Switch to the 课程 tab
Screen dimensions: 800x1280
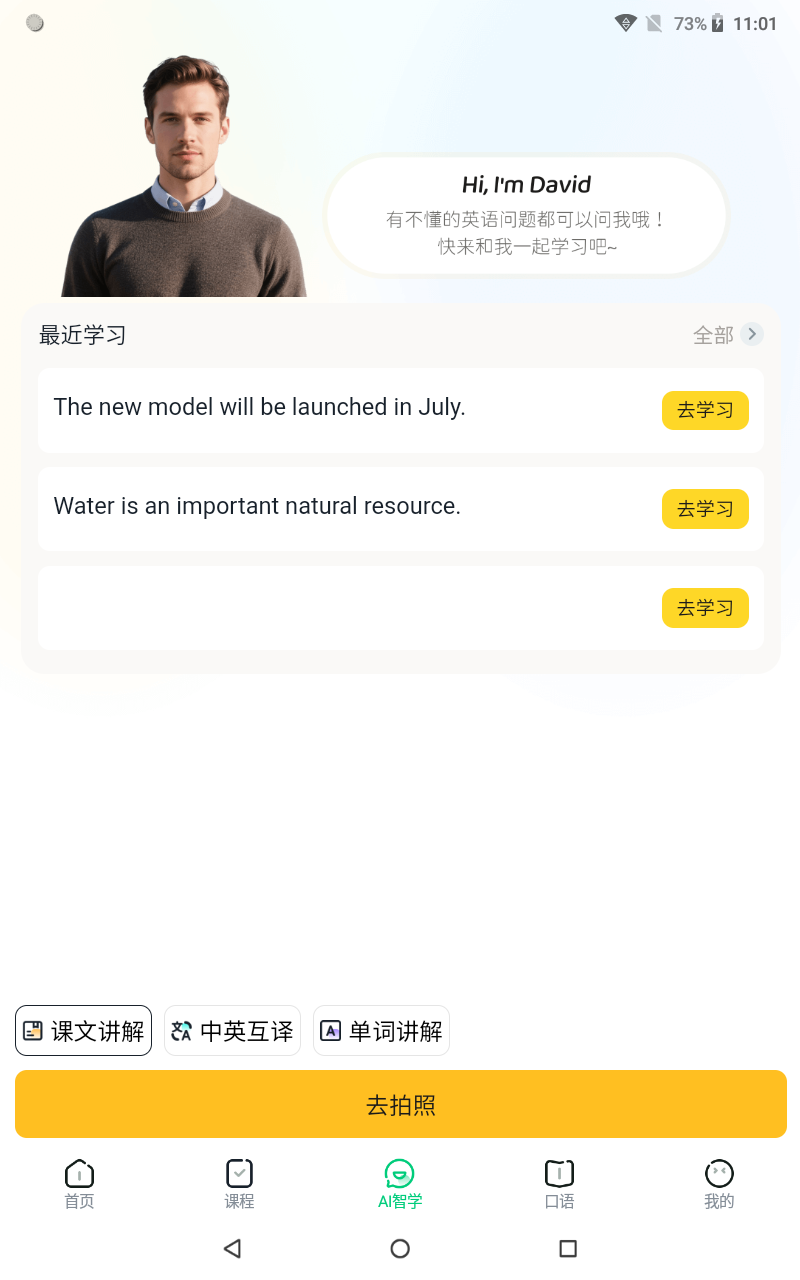click(239, 1183)
